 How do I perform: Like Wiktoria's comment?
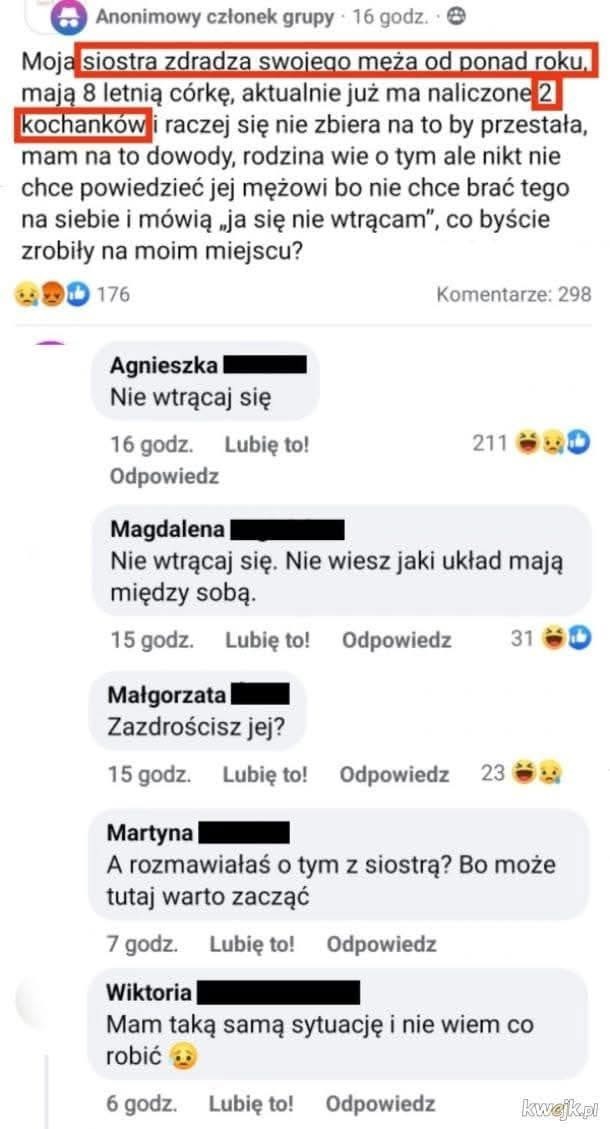(x=251, y=1104)
